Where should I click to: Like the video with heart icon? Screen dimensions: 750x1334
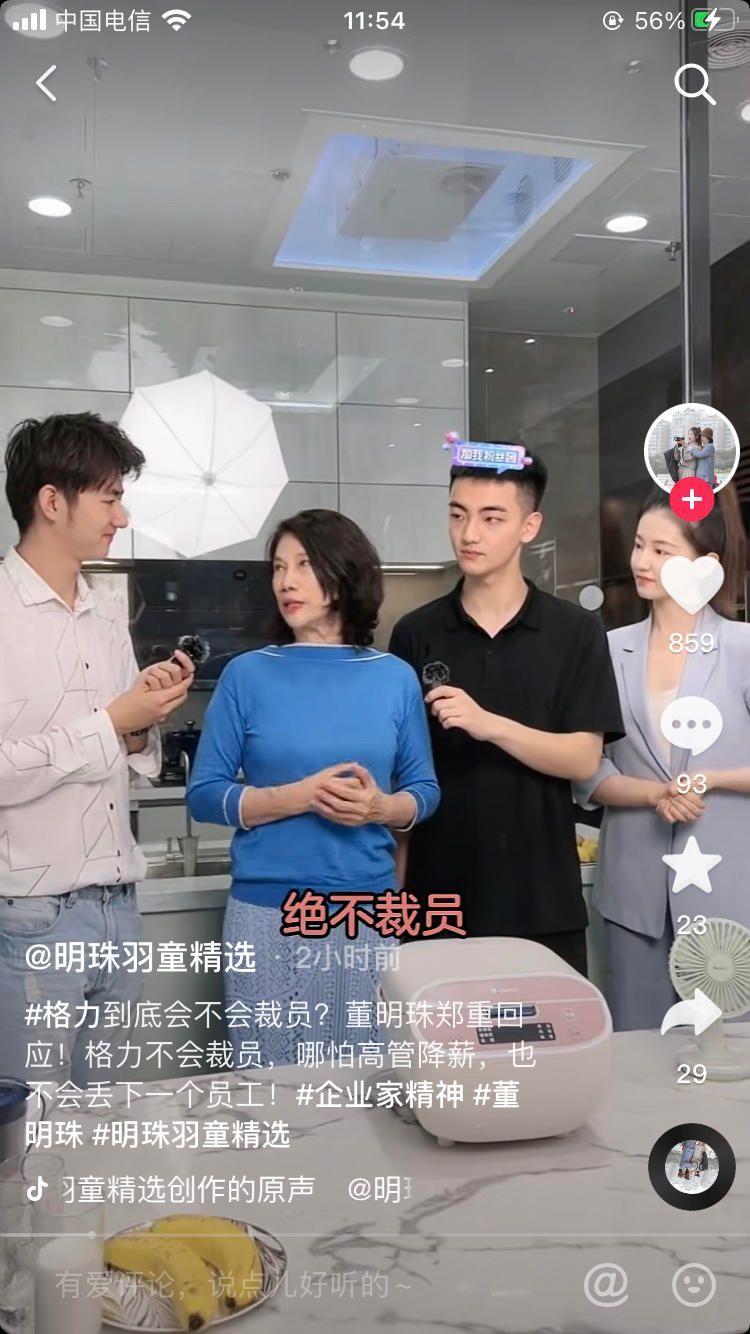pos(692,584)
